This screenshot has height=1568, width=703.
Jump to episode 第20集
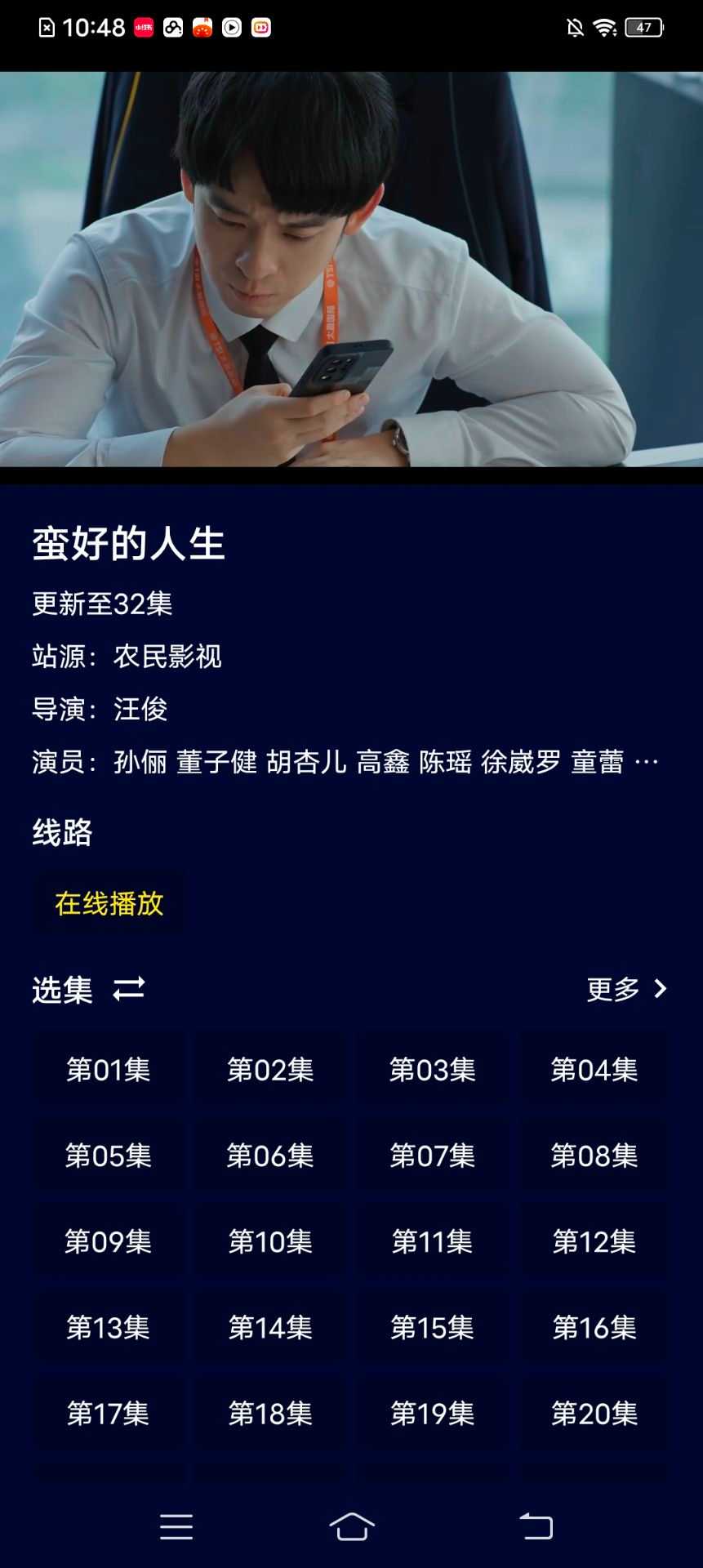tap(594, 1413)
